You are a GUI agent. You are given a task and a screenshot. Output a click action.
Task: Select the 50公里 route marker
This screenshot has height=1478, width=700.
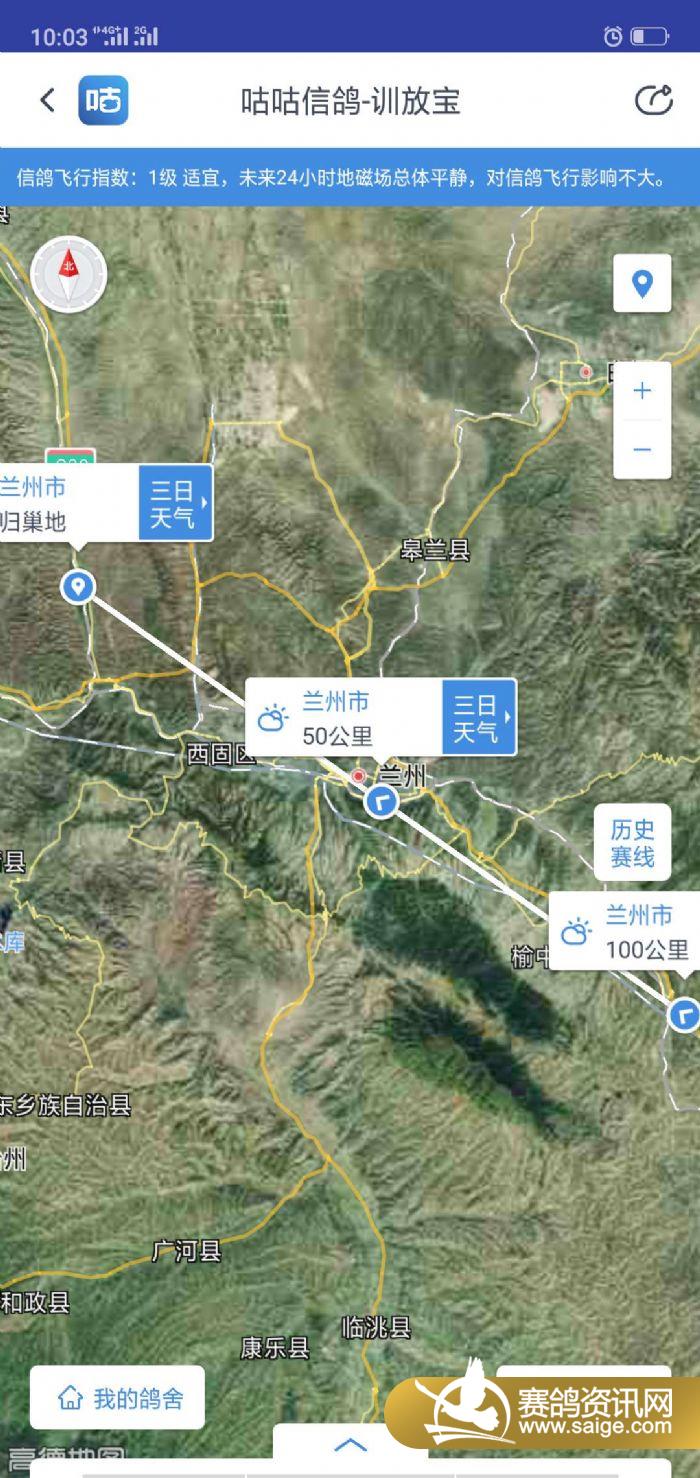(381, 801)
